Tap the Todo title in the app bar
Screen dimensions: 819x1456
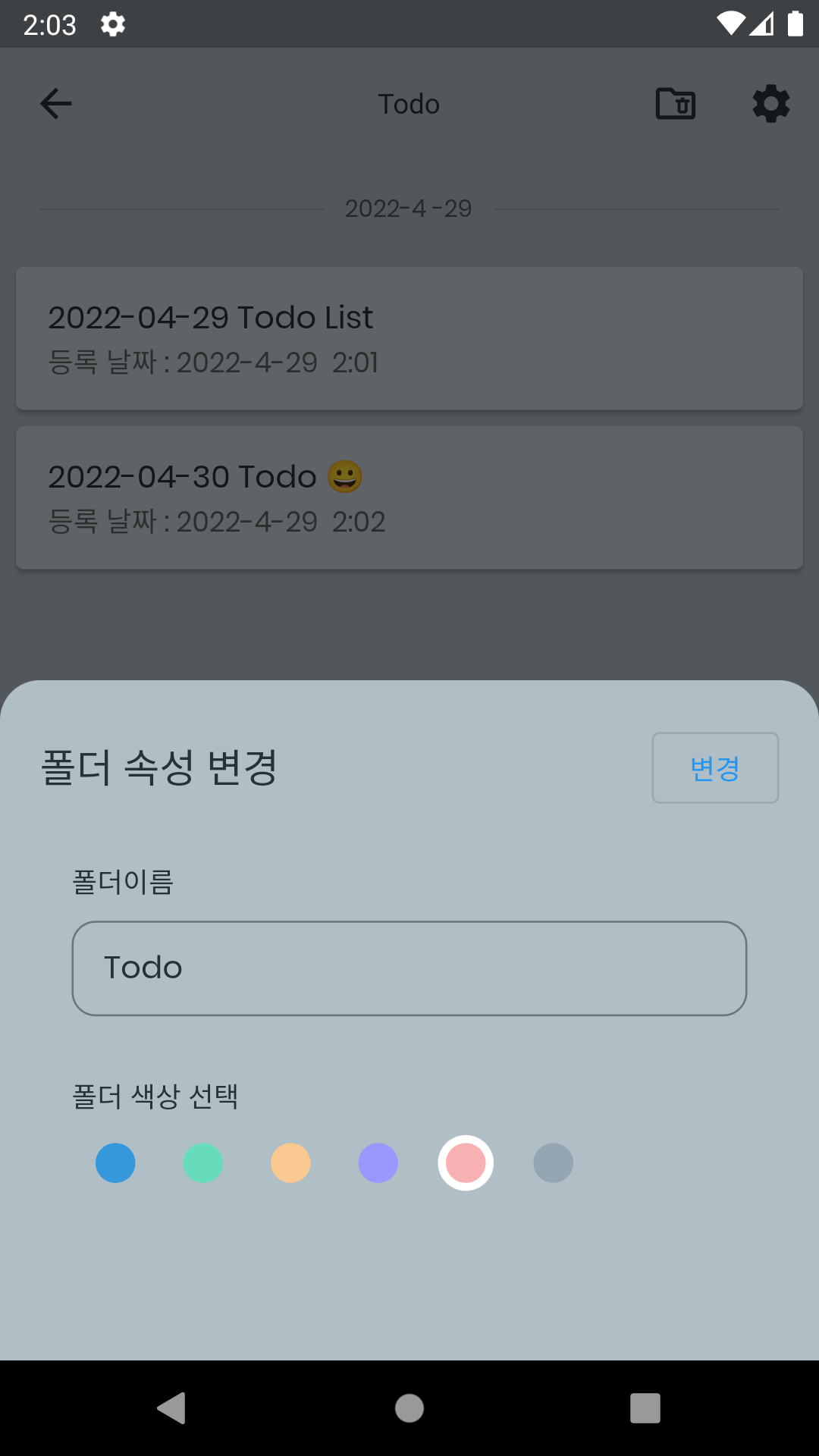[x=409, y=104]
